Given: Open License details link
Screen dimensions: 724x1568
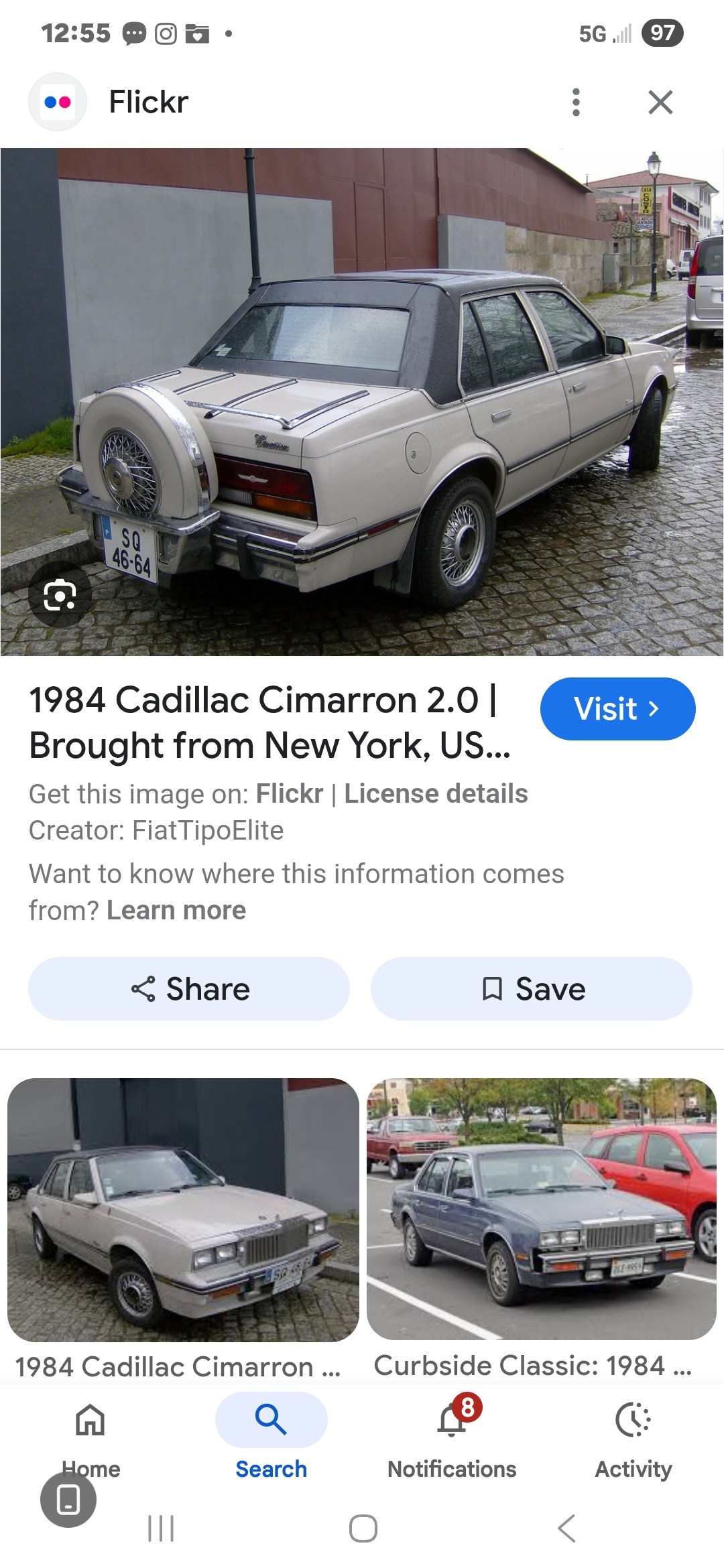Looking at the screenshot, I should [x=436, y=794].
